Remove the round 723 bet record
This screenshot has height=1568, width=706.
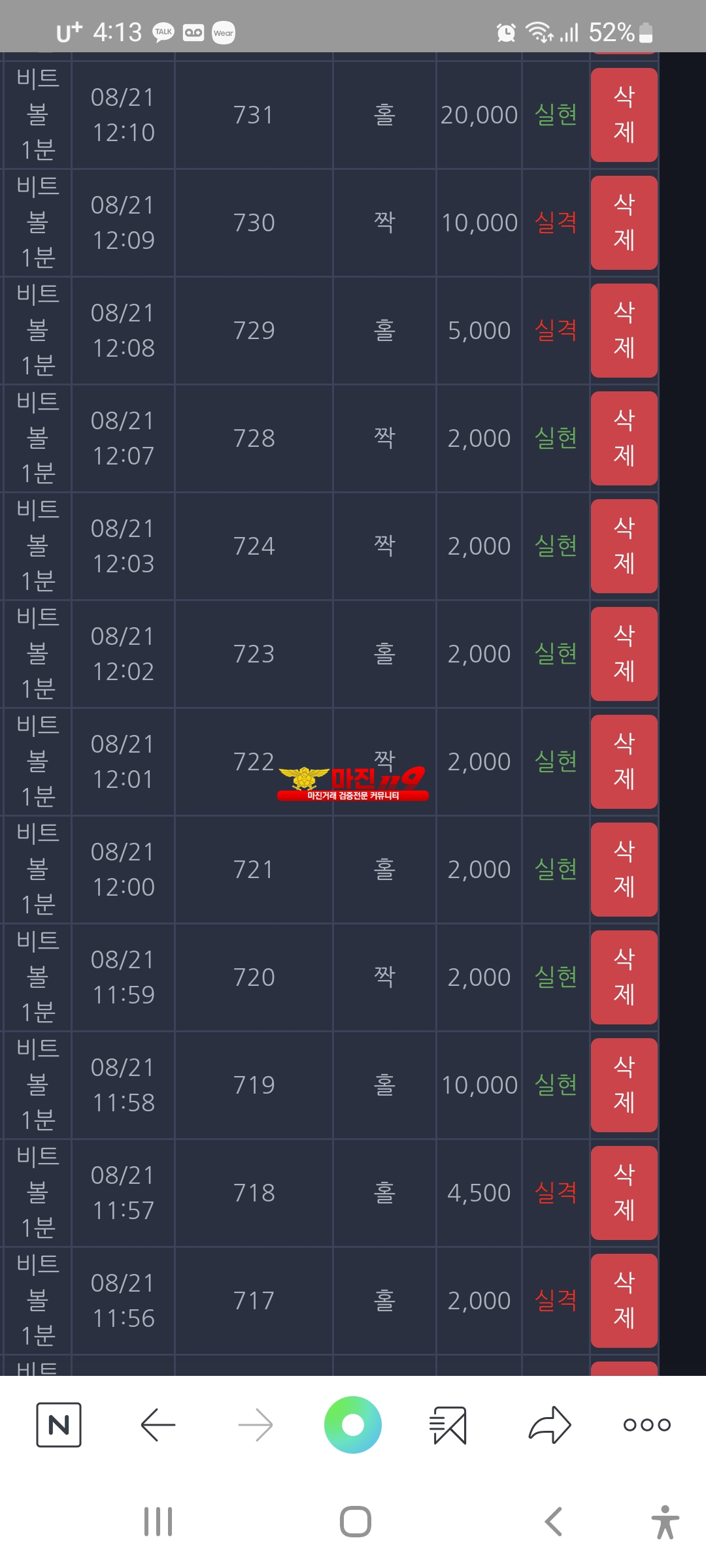click(x=624, y=654)
